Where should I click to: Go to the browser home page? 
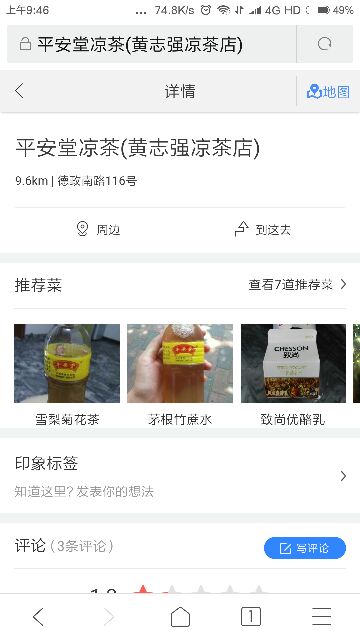180,617
